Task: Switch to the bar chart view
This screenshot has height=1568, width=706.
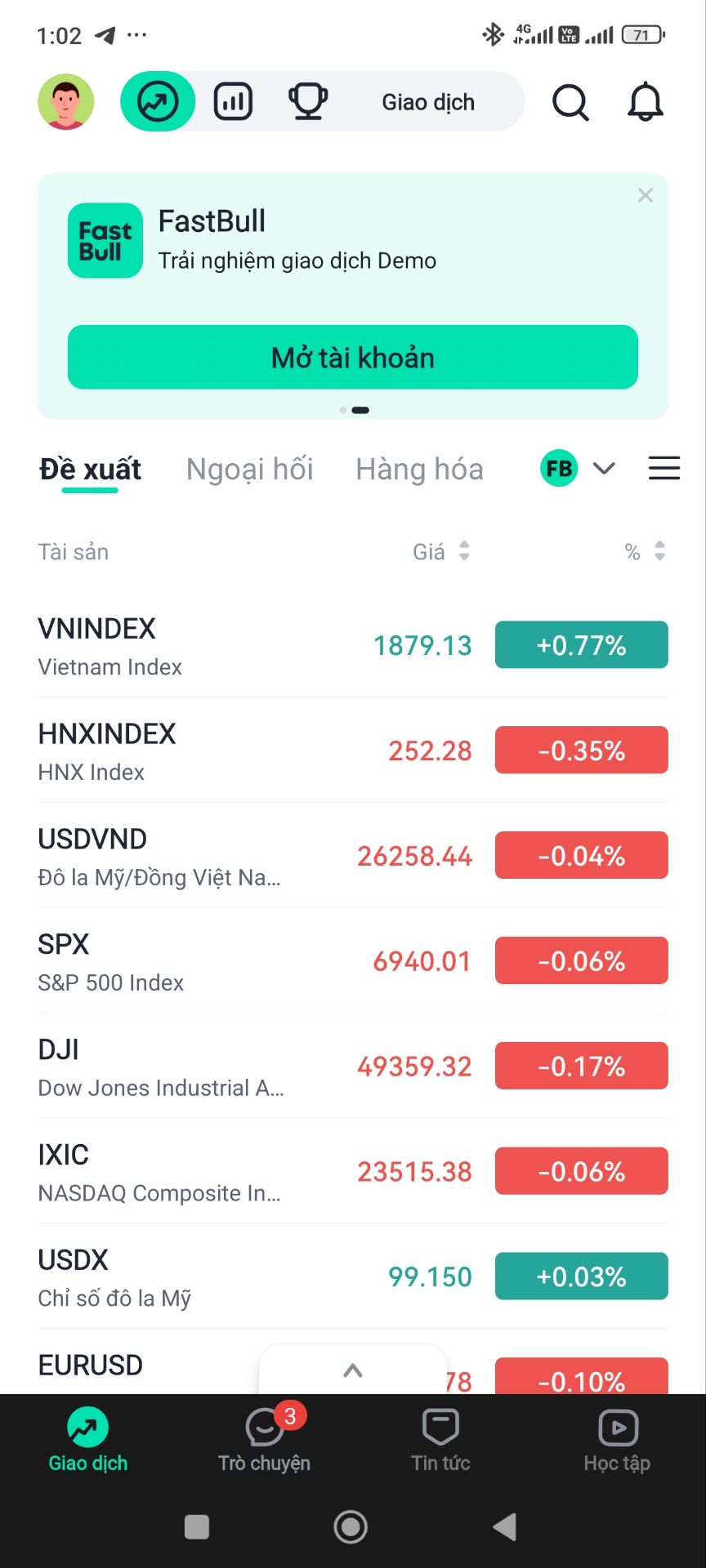Action: pyautogui.click(x=233, y=102)
